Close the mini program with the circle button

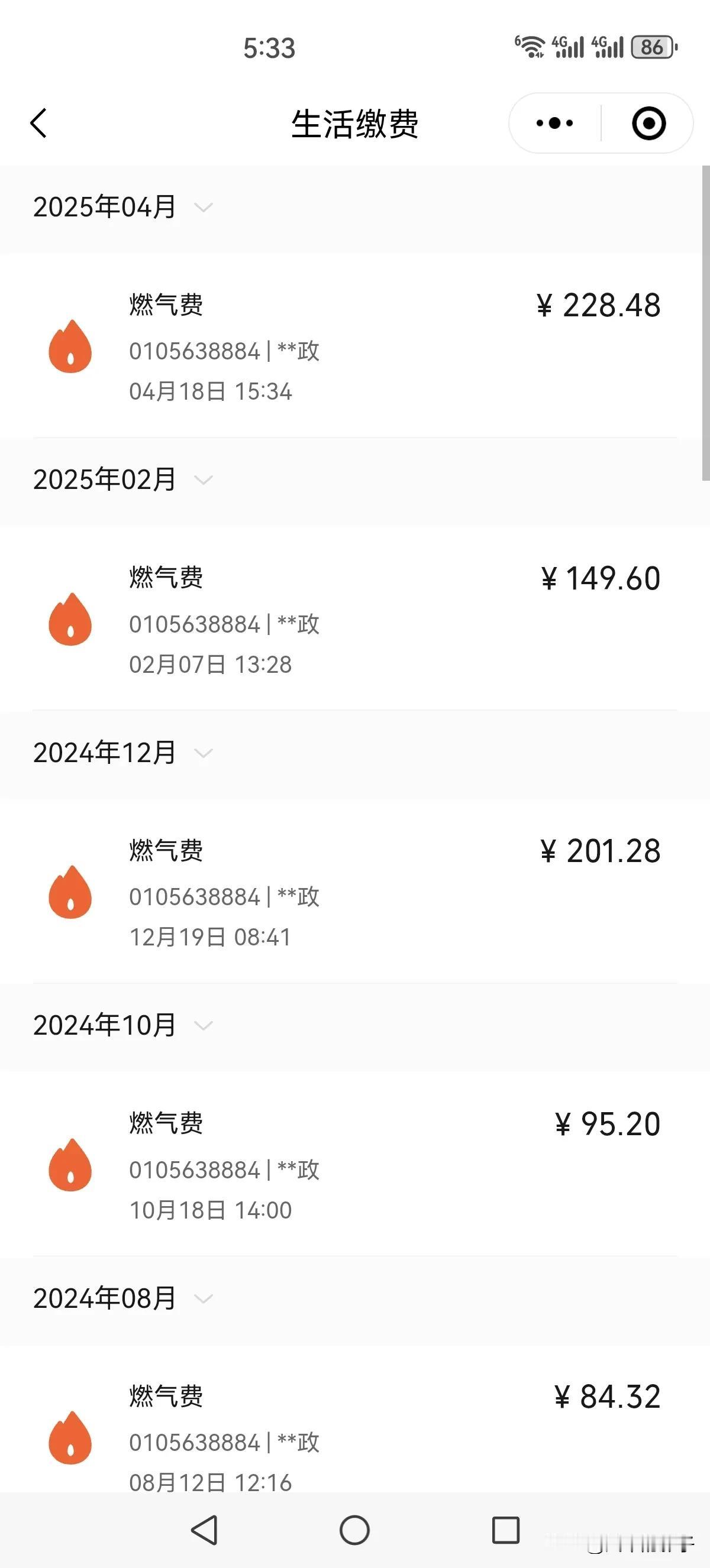648,124
